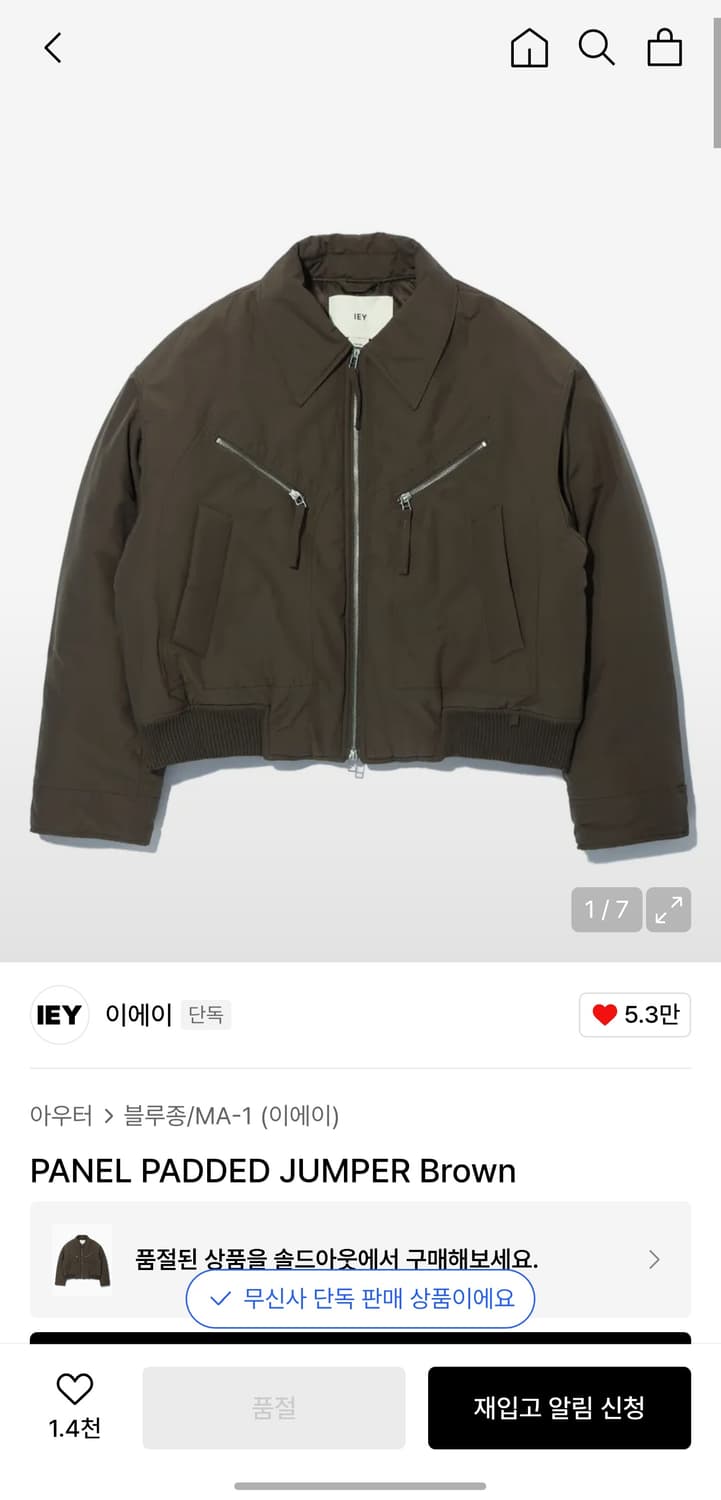721x1500 pixels.
Task: Tap the IEY brand logo
Action: click(x=58, y=1015)
